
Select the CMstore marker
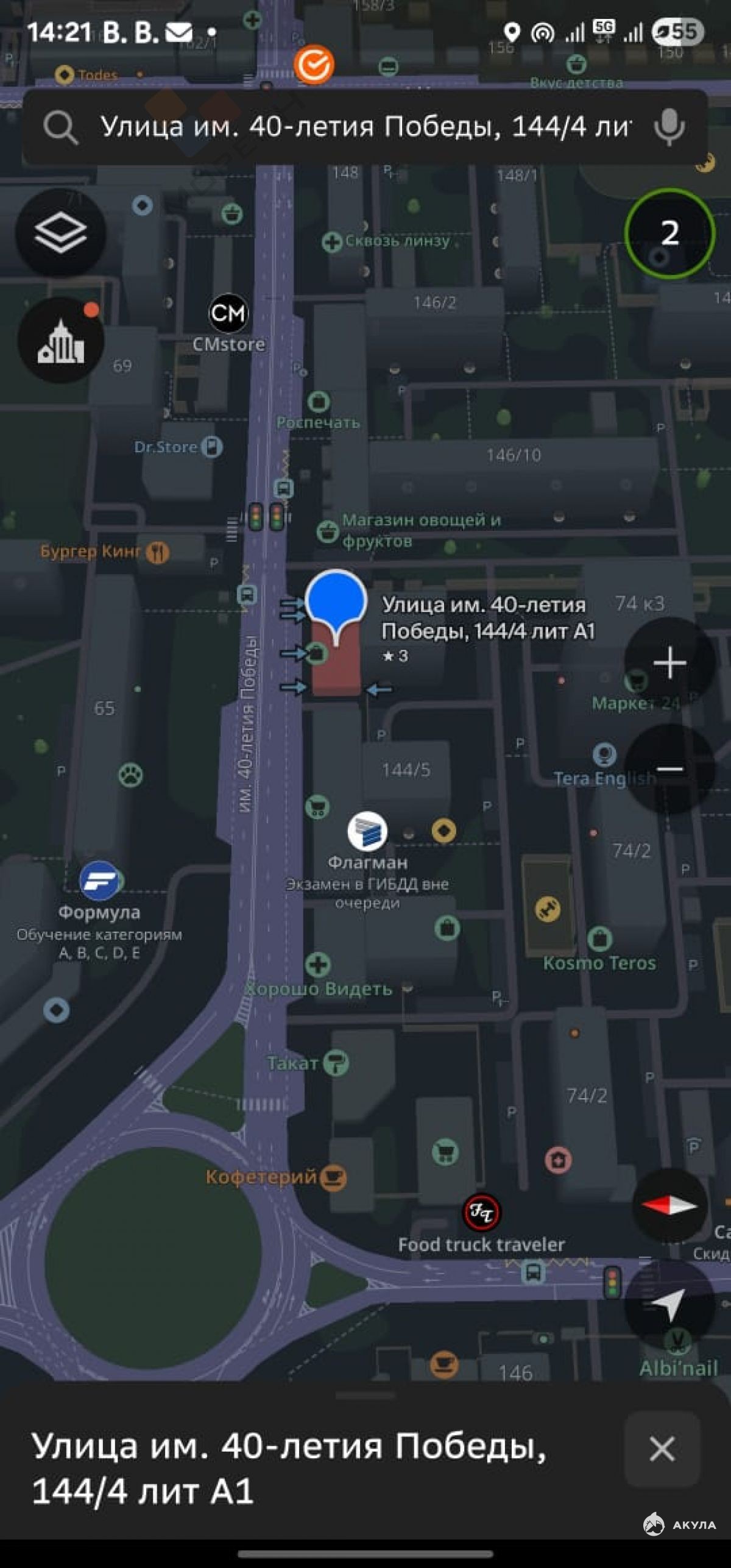(228, 314)
